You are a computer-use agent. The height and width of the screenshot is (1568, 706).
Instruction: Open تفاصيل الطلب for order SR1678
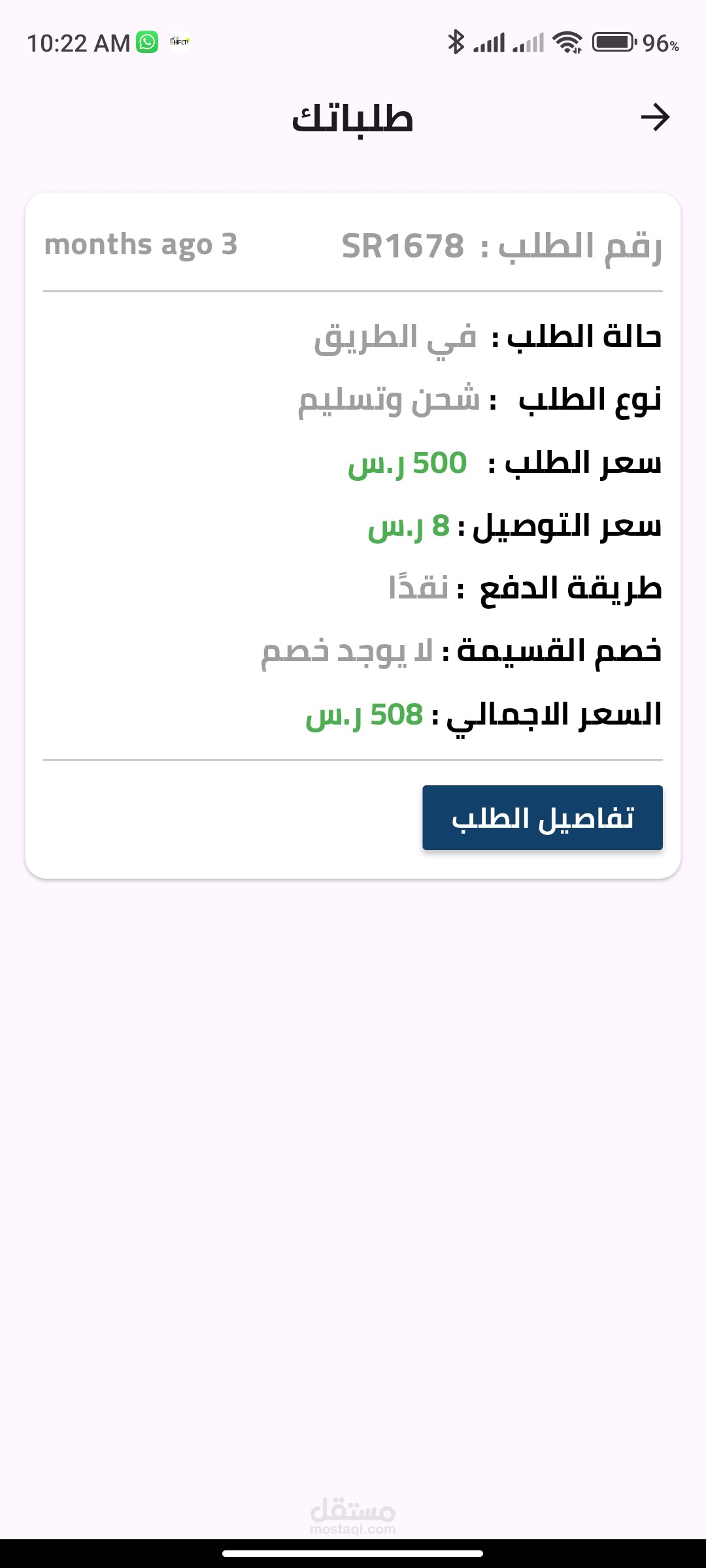542,817
